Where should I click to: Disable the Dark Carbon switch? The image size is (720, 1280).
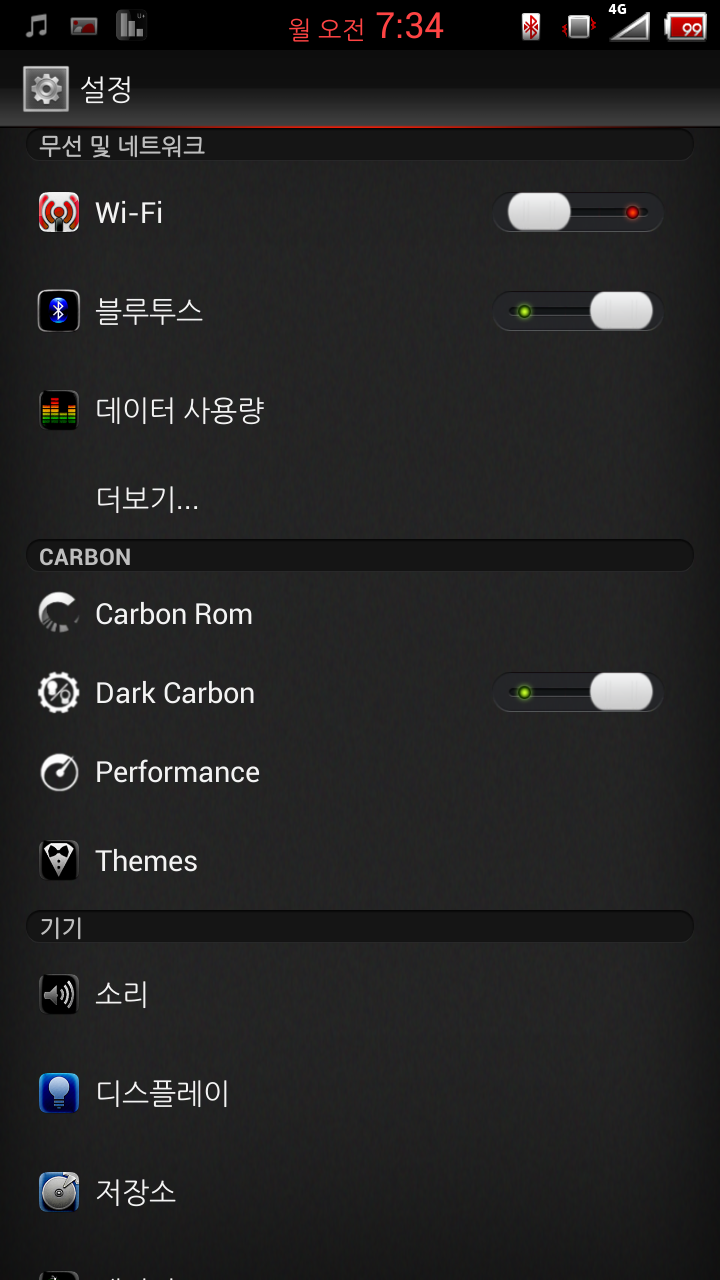tap(578, 692)
